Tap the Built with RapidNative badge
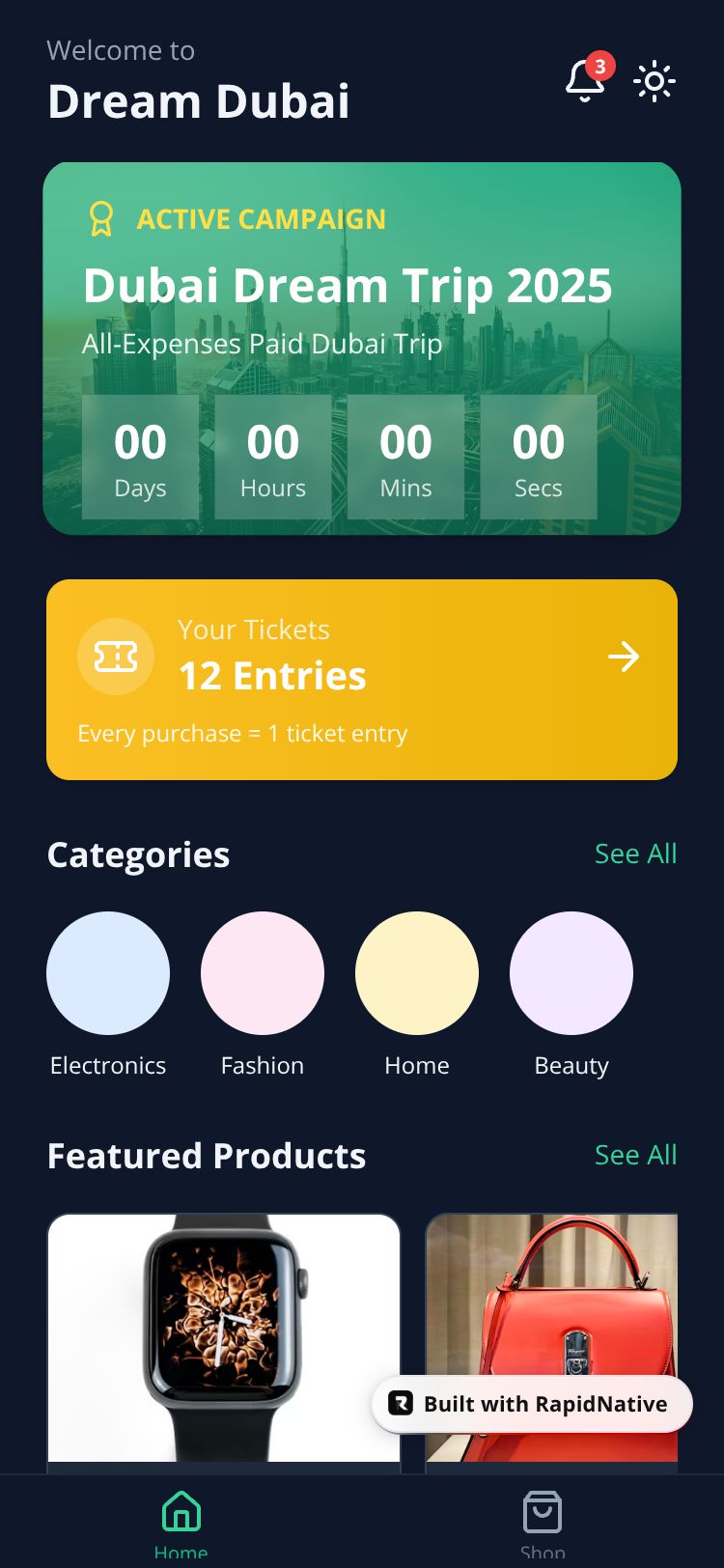This screenshot has width=724, height=1568. [532, 1404]
